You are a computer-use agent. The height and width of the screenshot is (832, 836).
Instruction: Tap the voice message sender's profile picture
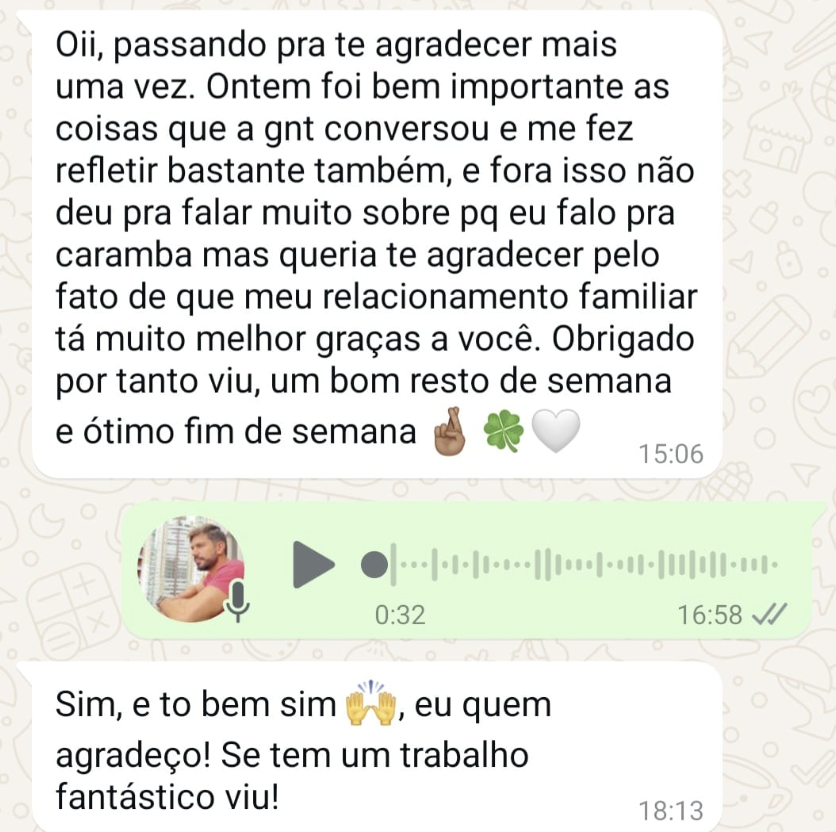click(191, 569)
